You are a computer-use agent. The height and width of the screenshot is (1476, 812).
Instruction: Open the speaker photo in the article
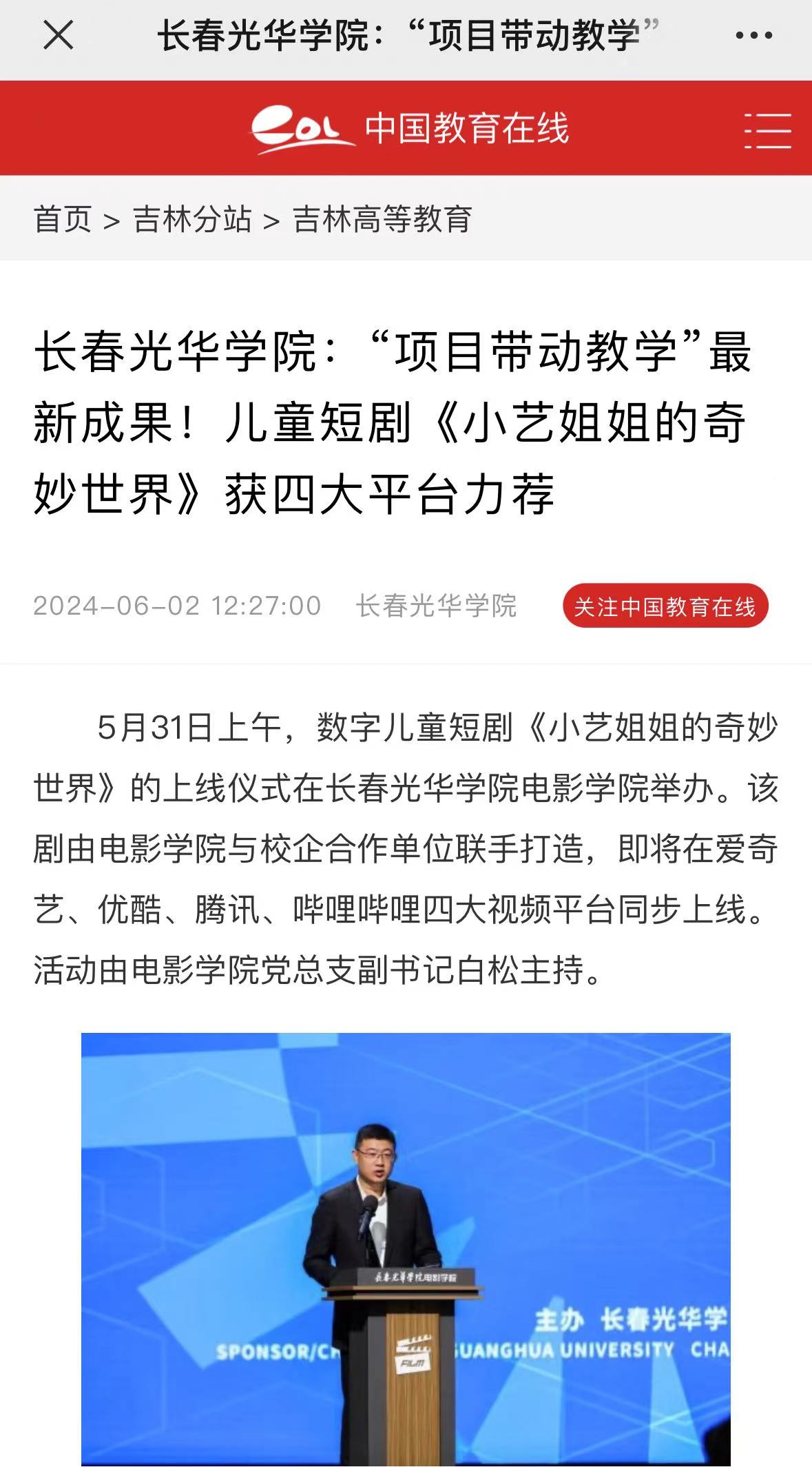coord(406,1249)
